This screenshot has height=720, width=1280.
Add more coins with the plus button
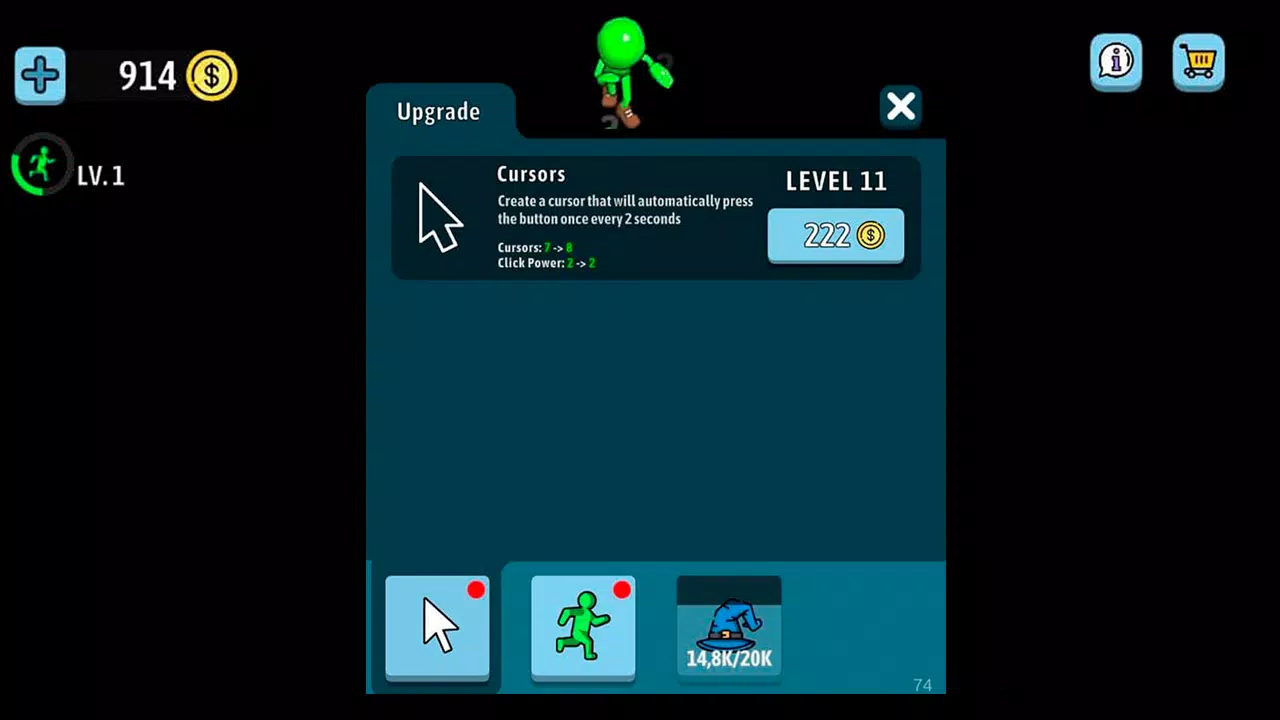click(x=40, y=75)
